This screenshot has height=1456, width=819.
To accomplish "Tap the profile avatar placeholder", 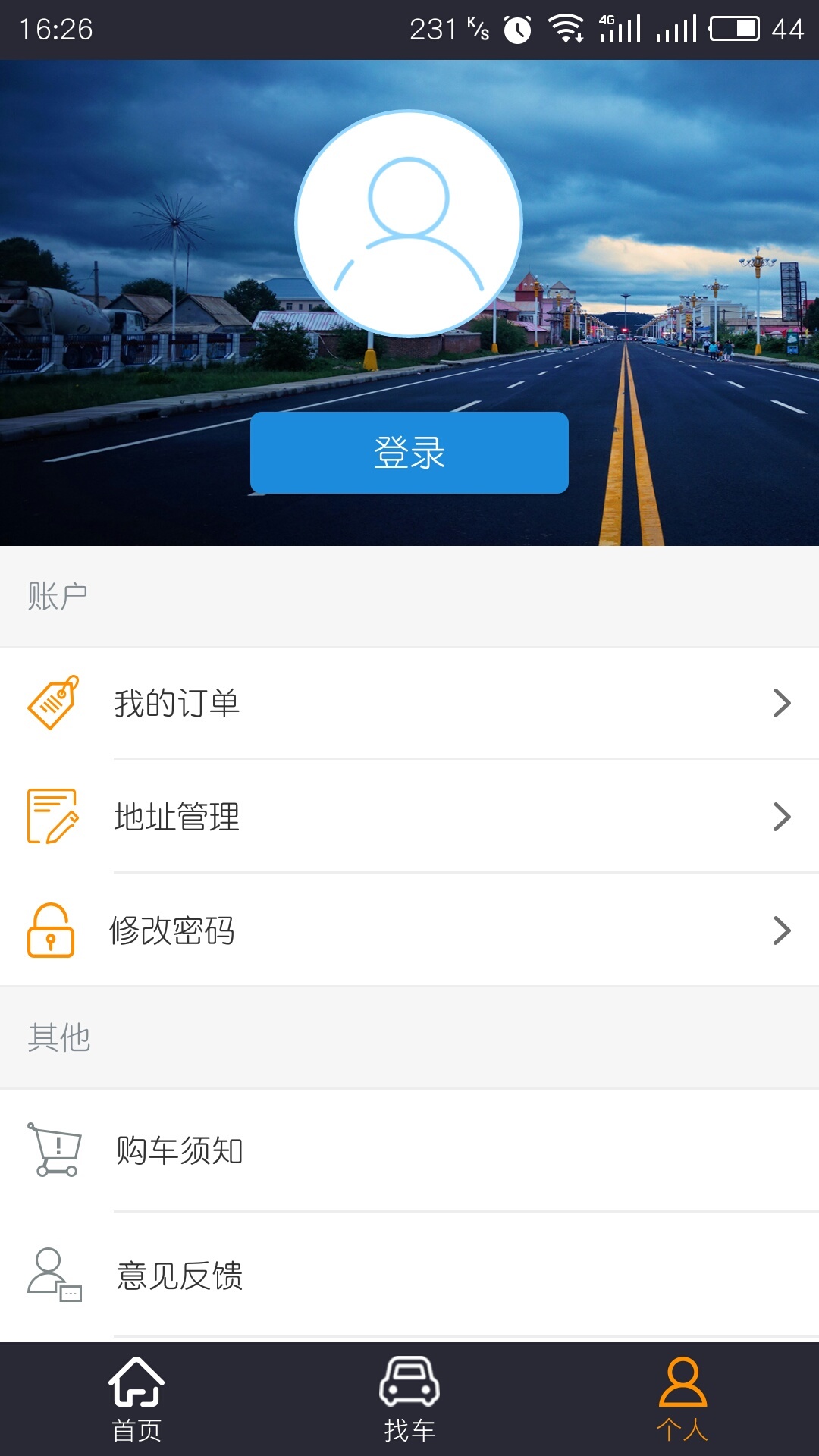I will tap(409, 224).
